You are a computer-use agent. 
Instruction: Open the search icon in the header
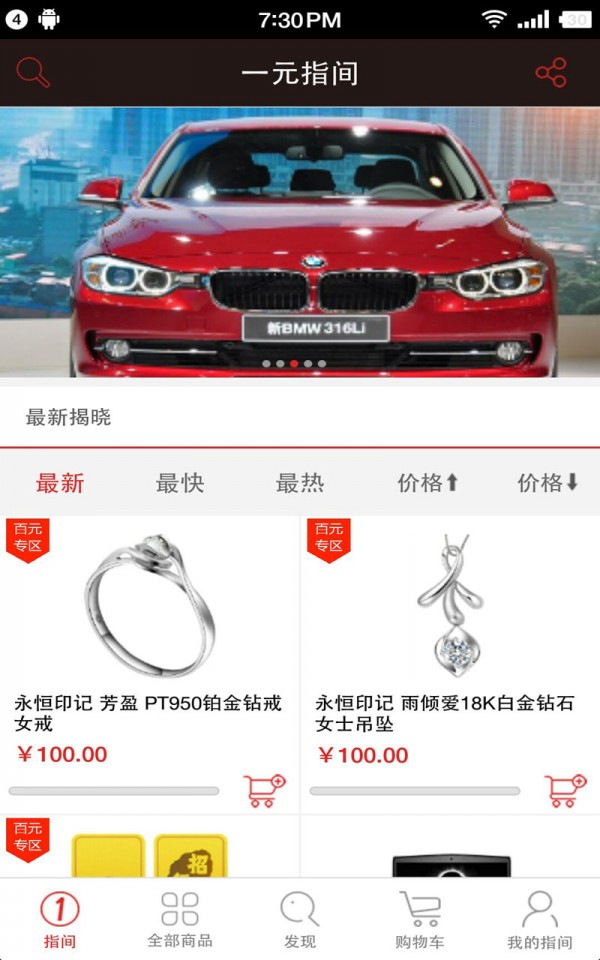click(x=32, y=73)
